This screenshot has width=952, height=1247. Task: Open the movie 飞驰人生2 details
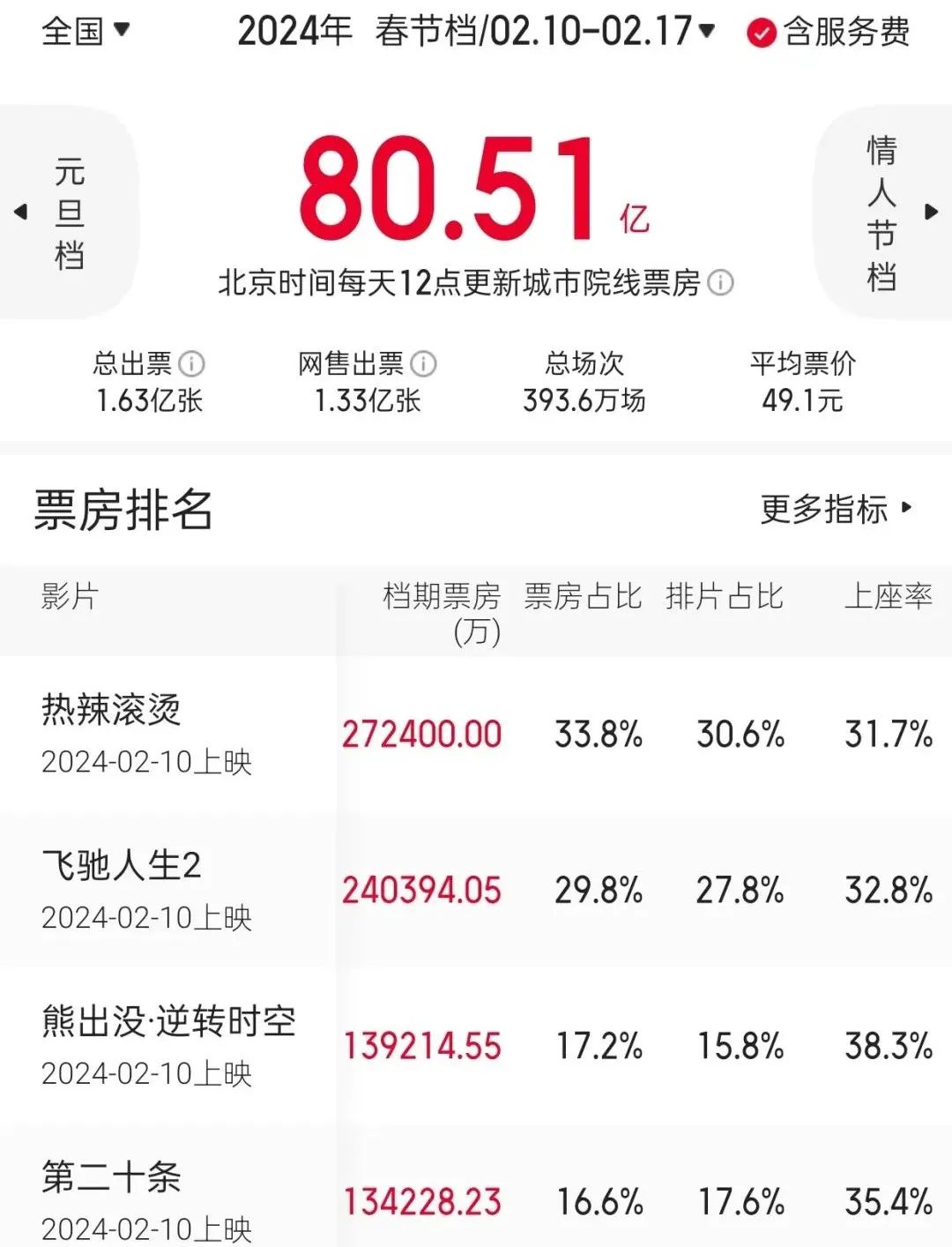122,866
